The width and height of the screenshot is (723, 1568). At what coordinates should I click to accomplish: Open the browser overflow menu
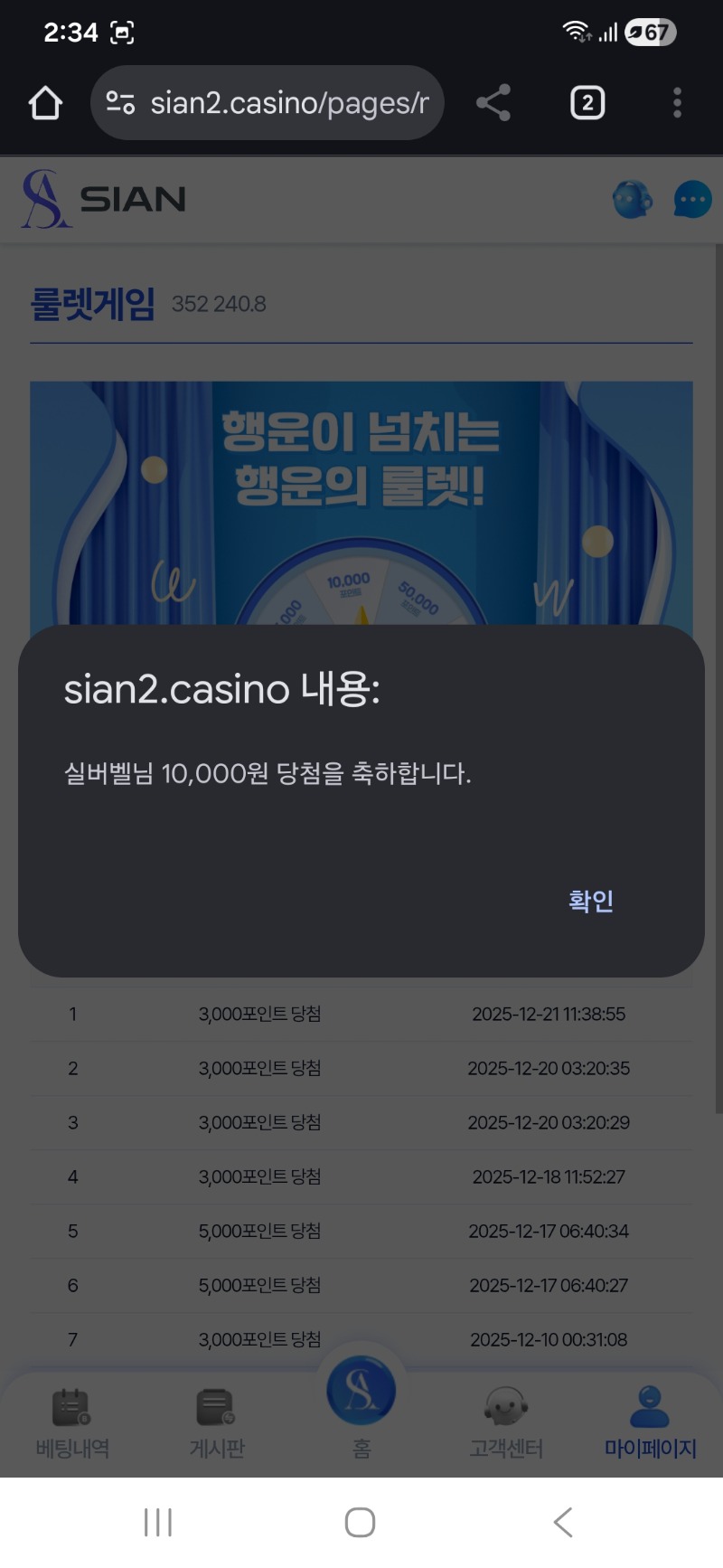click(x=677, y=103)
